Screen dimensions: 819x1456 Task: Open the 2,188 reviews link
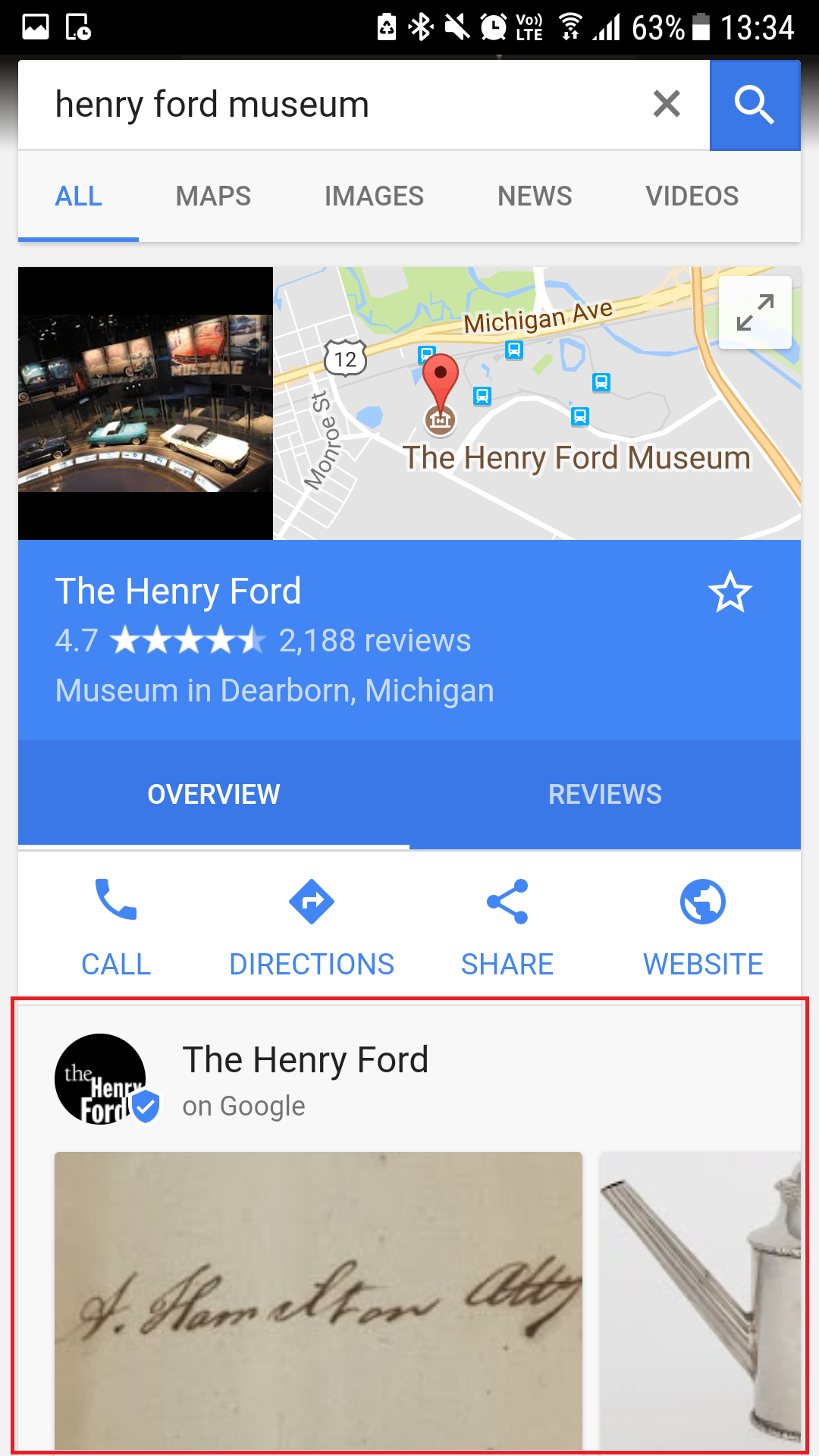point(375,641)
